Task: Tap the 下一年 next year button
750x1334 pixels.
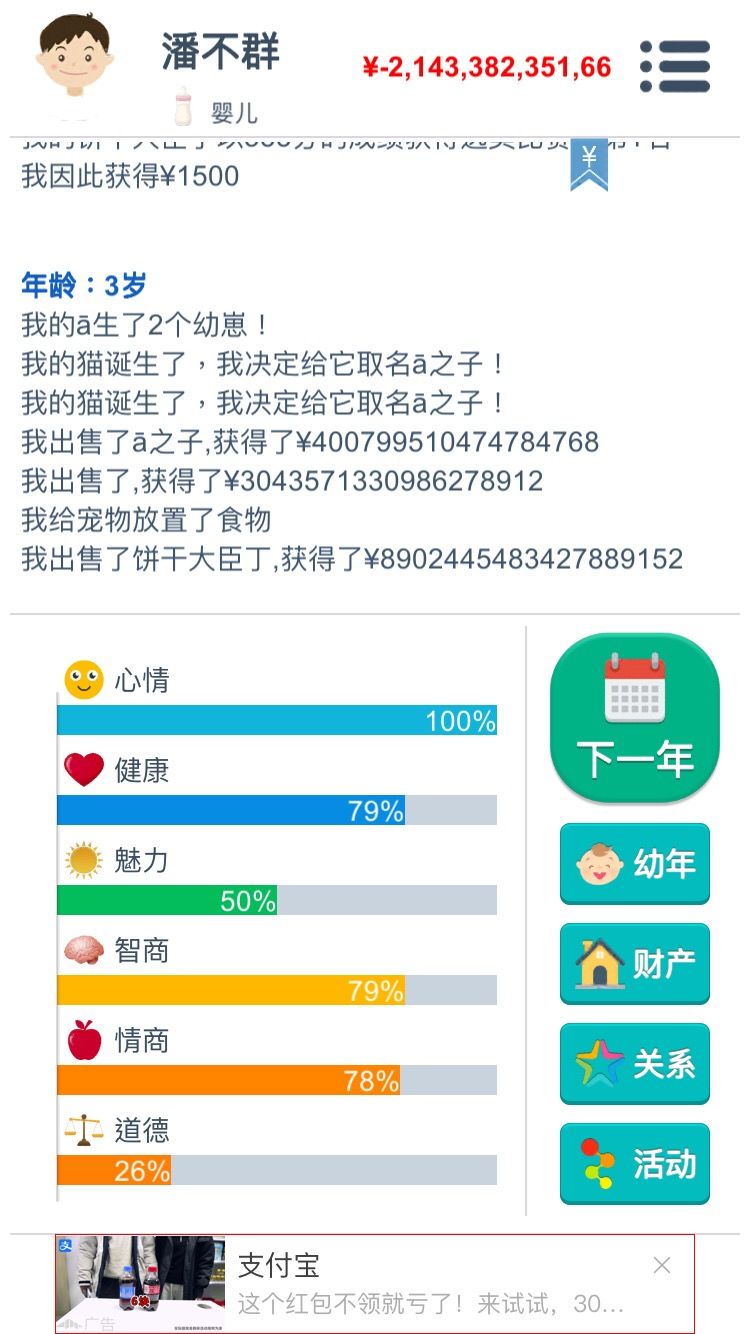Action: click(635, 718)
